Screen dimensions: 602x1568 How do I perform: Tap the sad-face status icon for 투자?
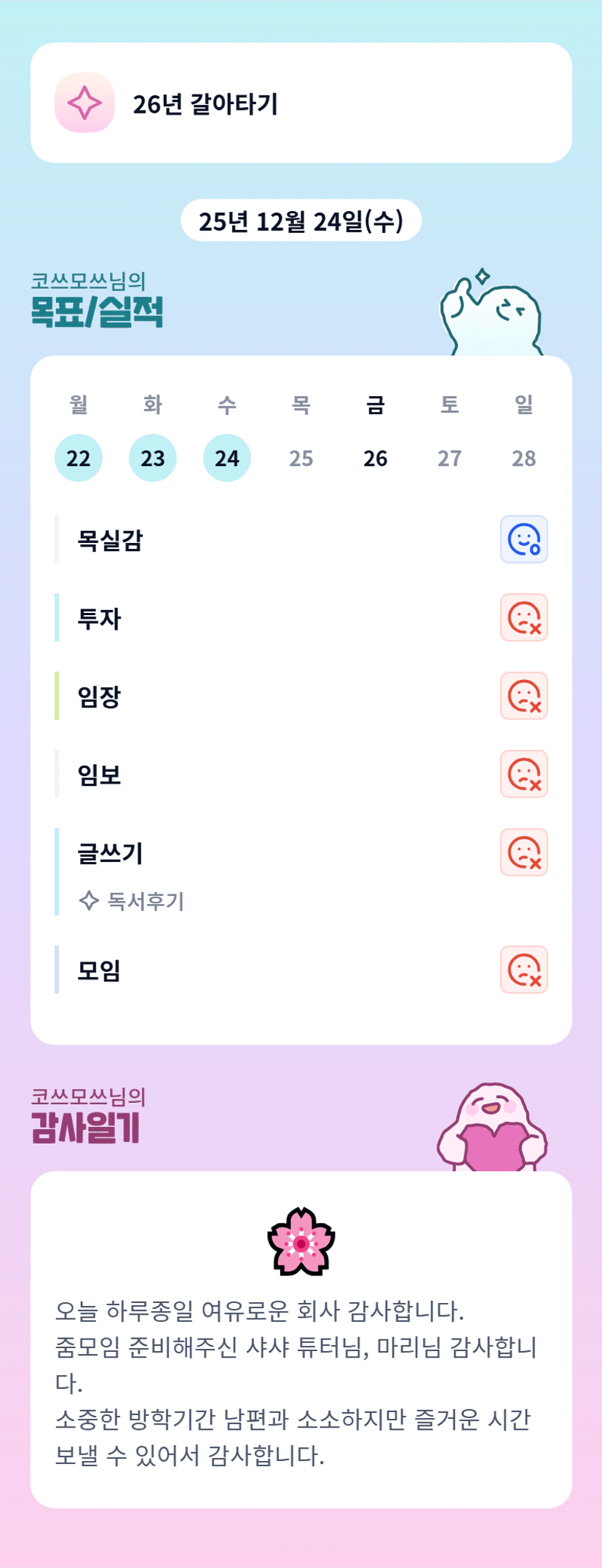pos(524,618)
